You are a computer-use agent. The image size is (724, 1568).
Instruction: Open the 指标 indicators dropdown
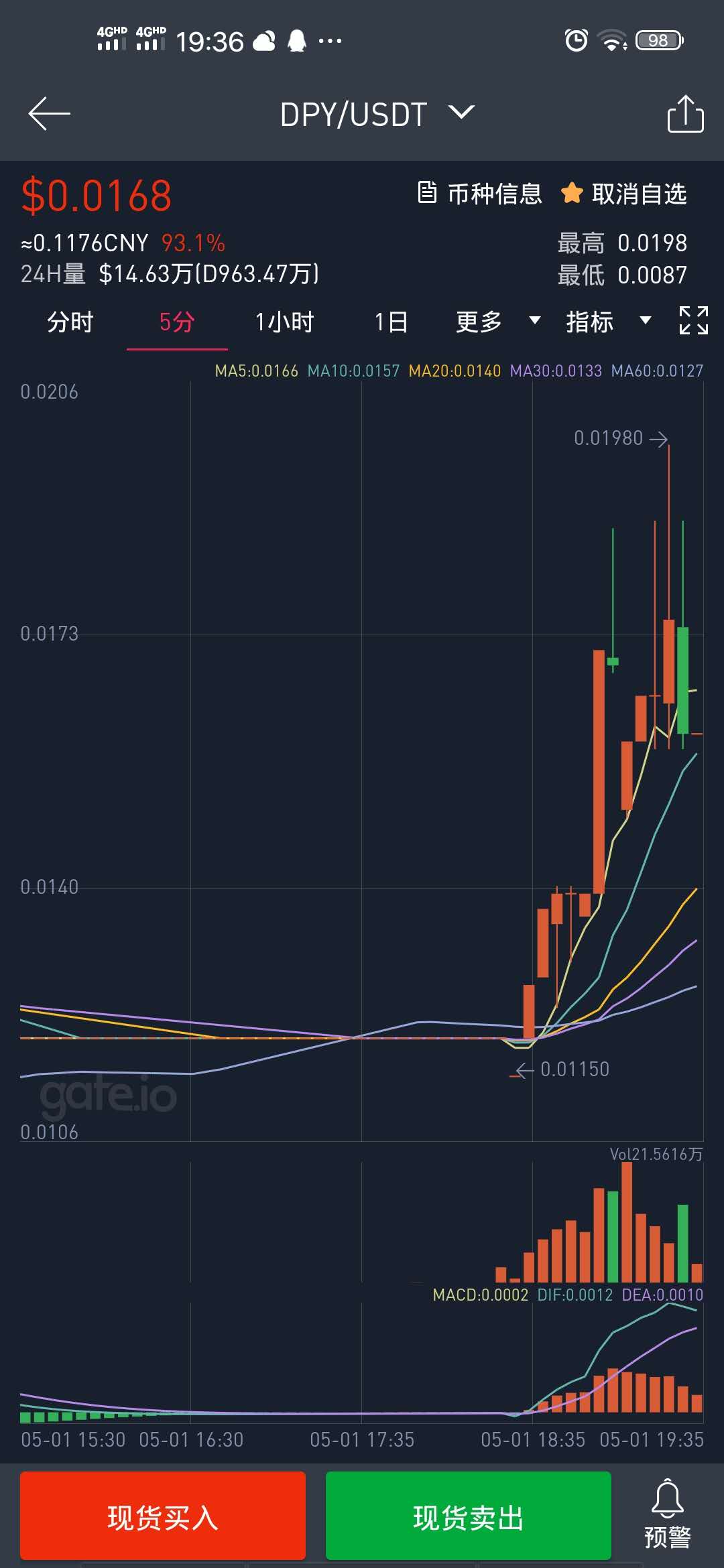[x=608, y=322]
